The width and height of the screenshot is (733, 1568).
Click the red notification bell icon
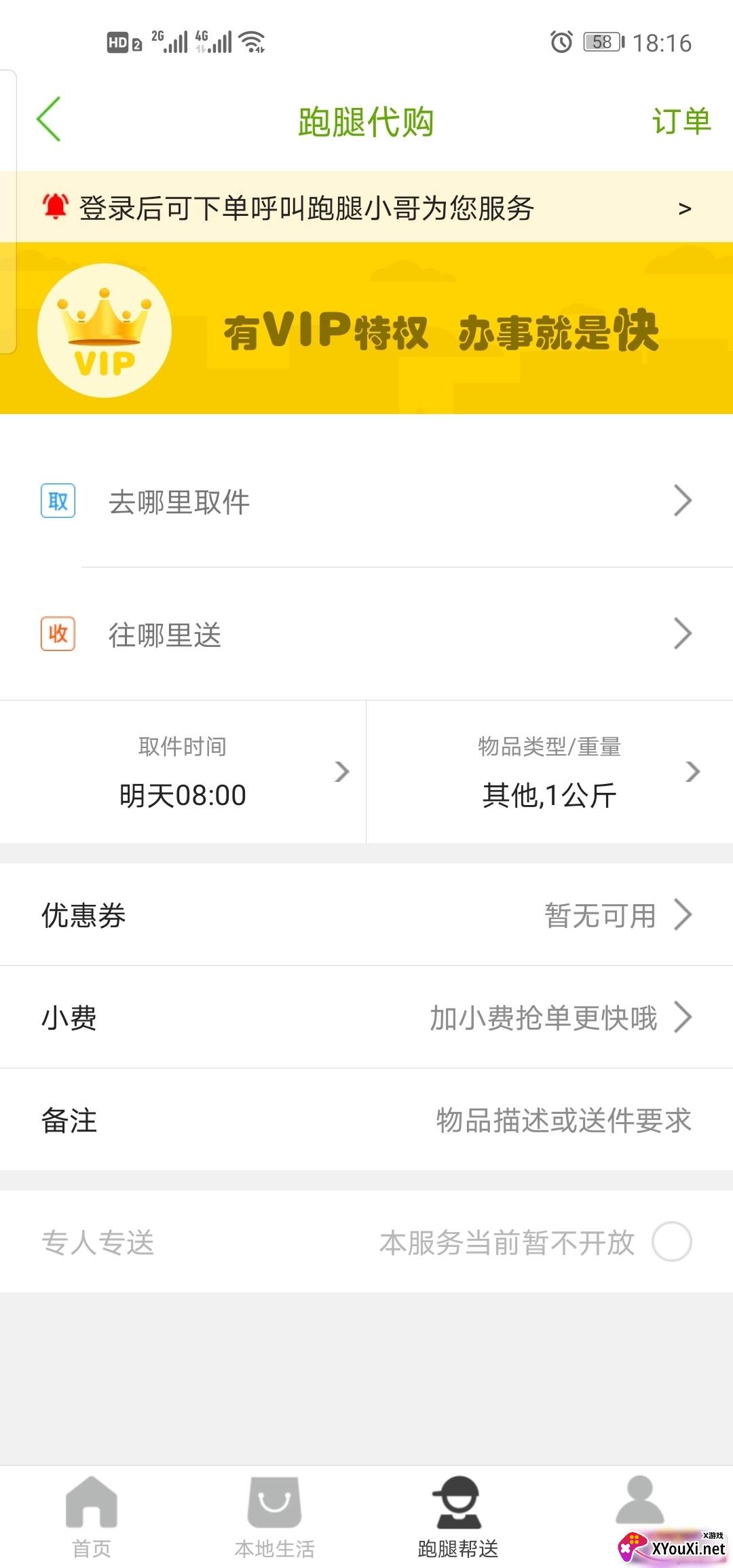coord(53,208)
